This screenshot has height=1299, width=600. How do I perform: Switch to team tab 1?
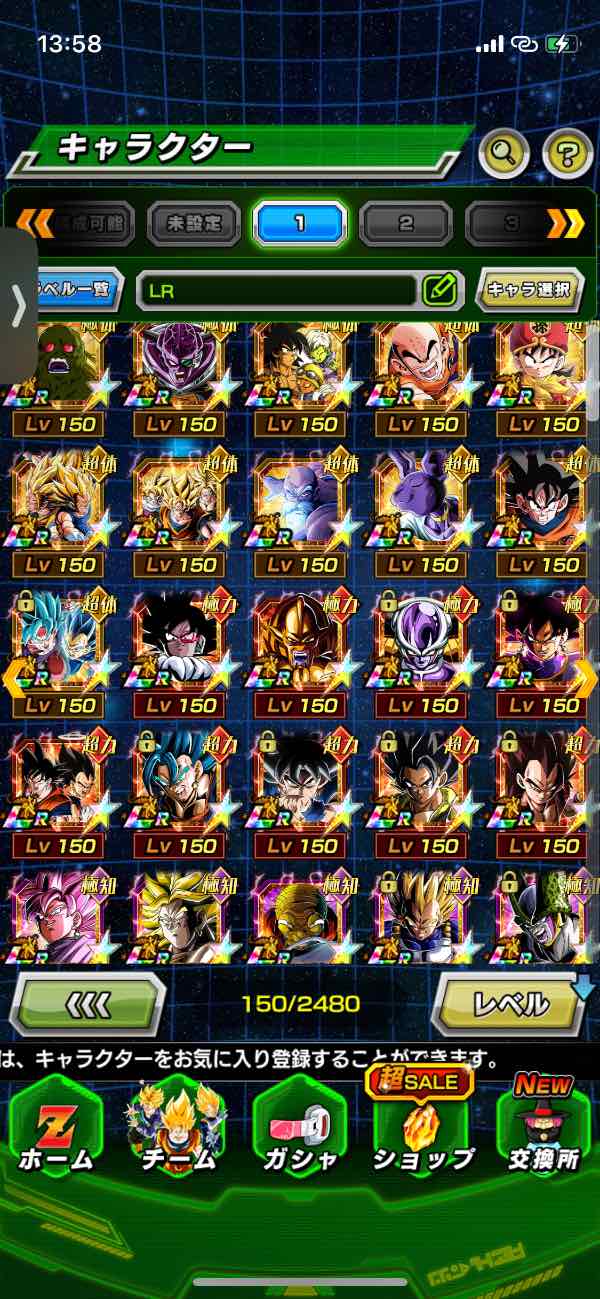pyautogui.click(x=299, y=223)
